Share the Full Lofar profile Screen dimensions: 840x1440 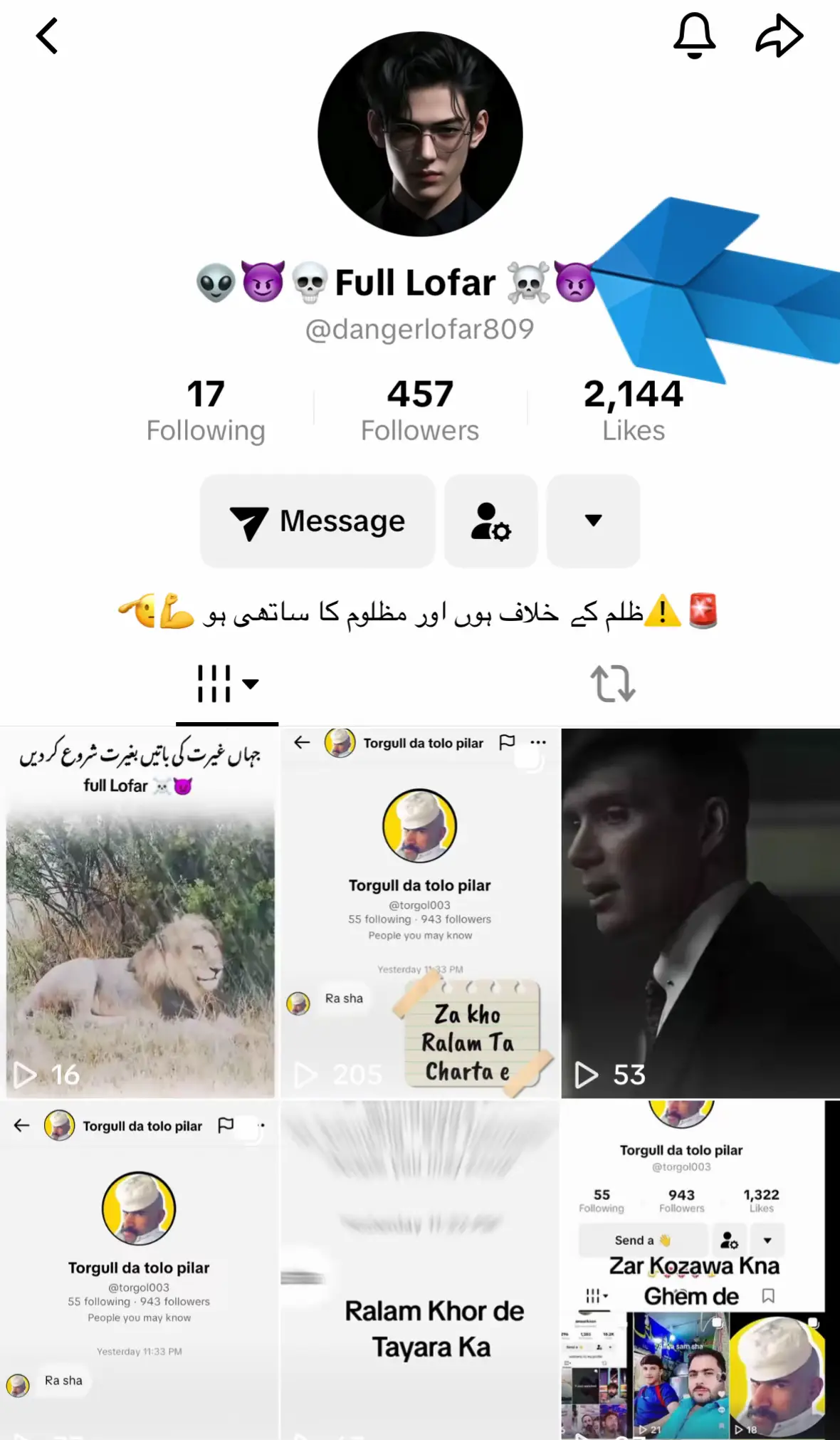tap(779, 36)
